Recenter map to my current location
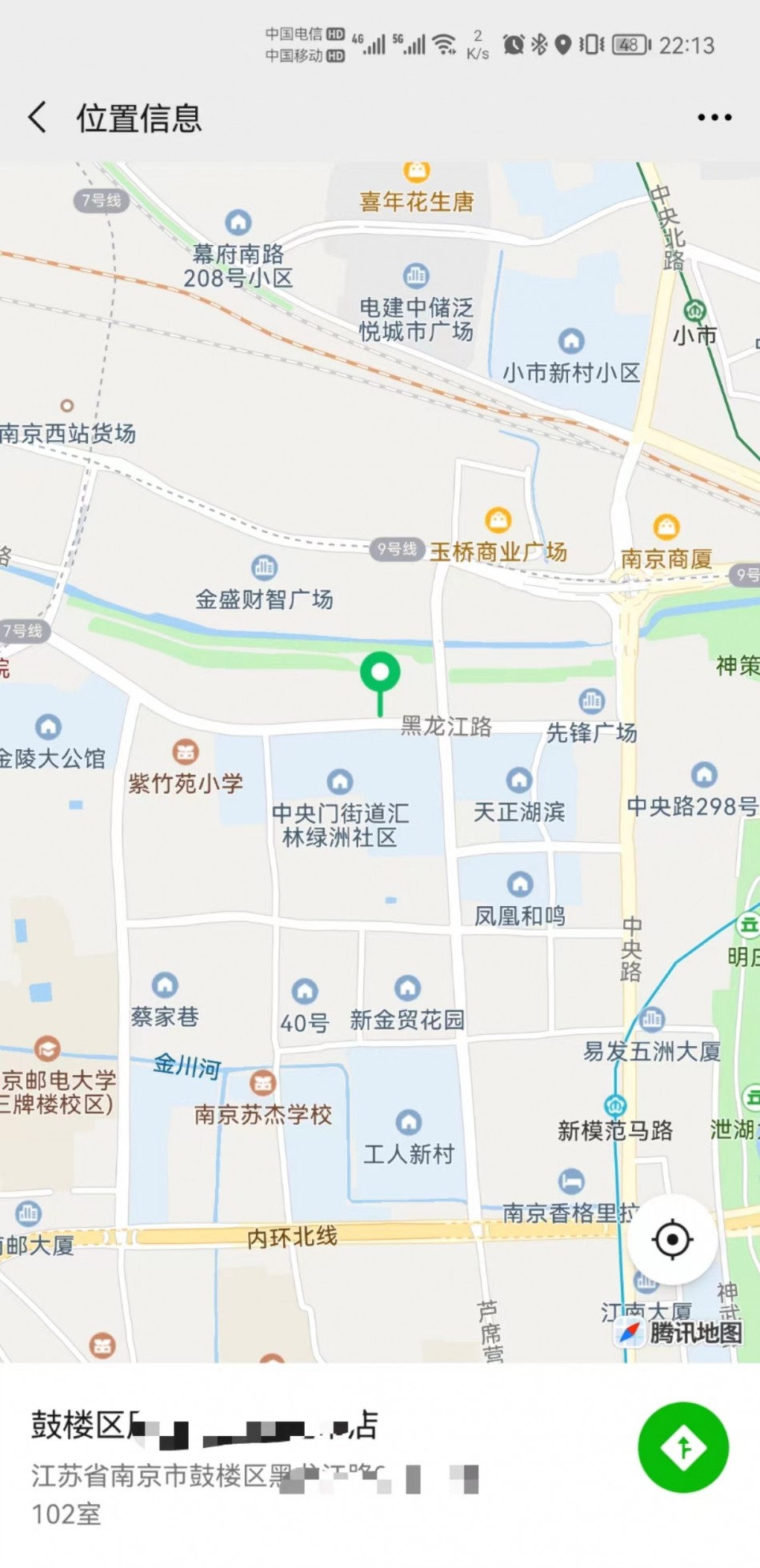This screenshot has height=1568, width=760. pyautogui.click(x=672, y=1240)
